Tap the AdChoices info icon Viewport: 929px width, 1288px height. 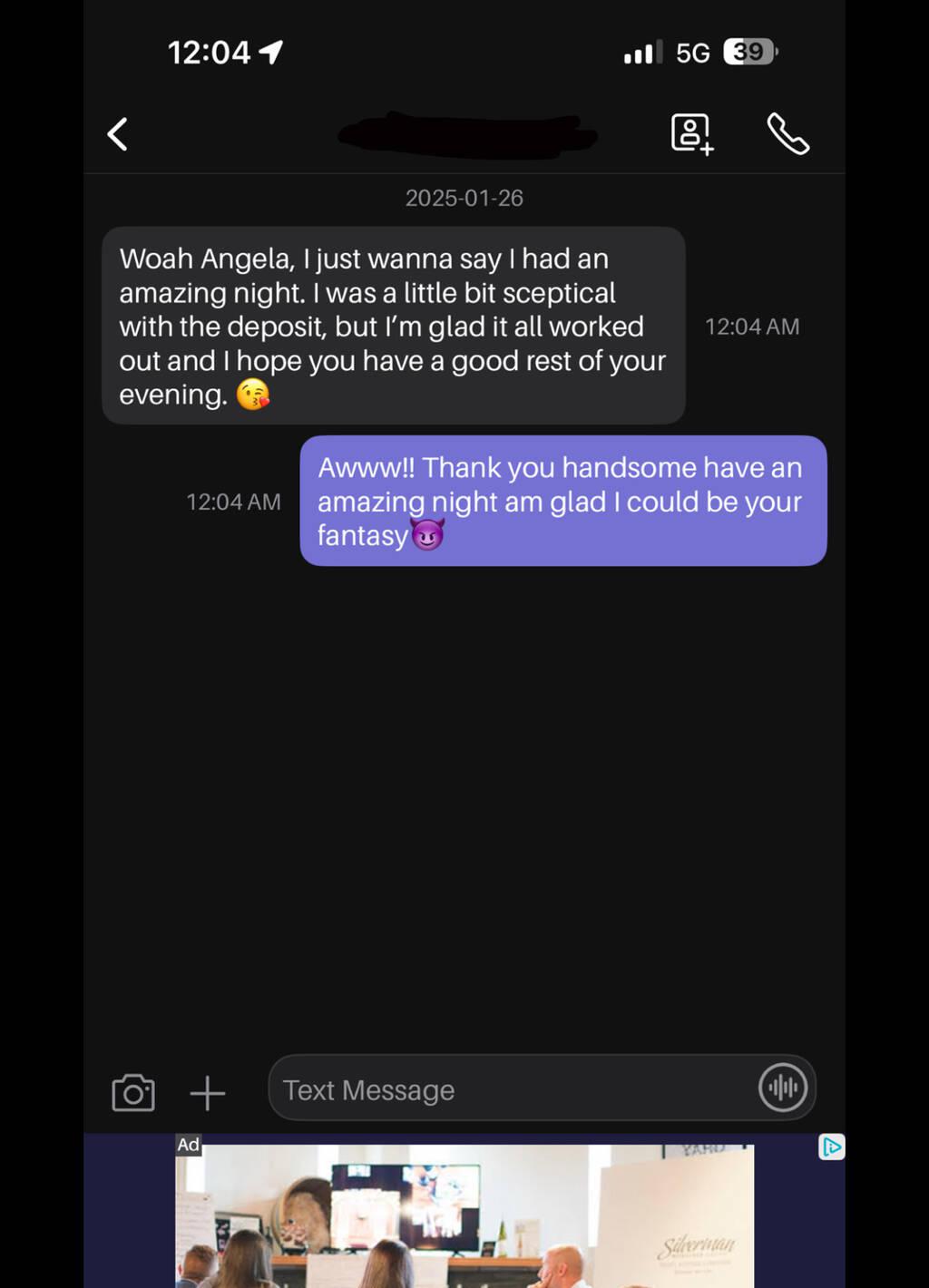[x=831, y=1147]
